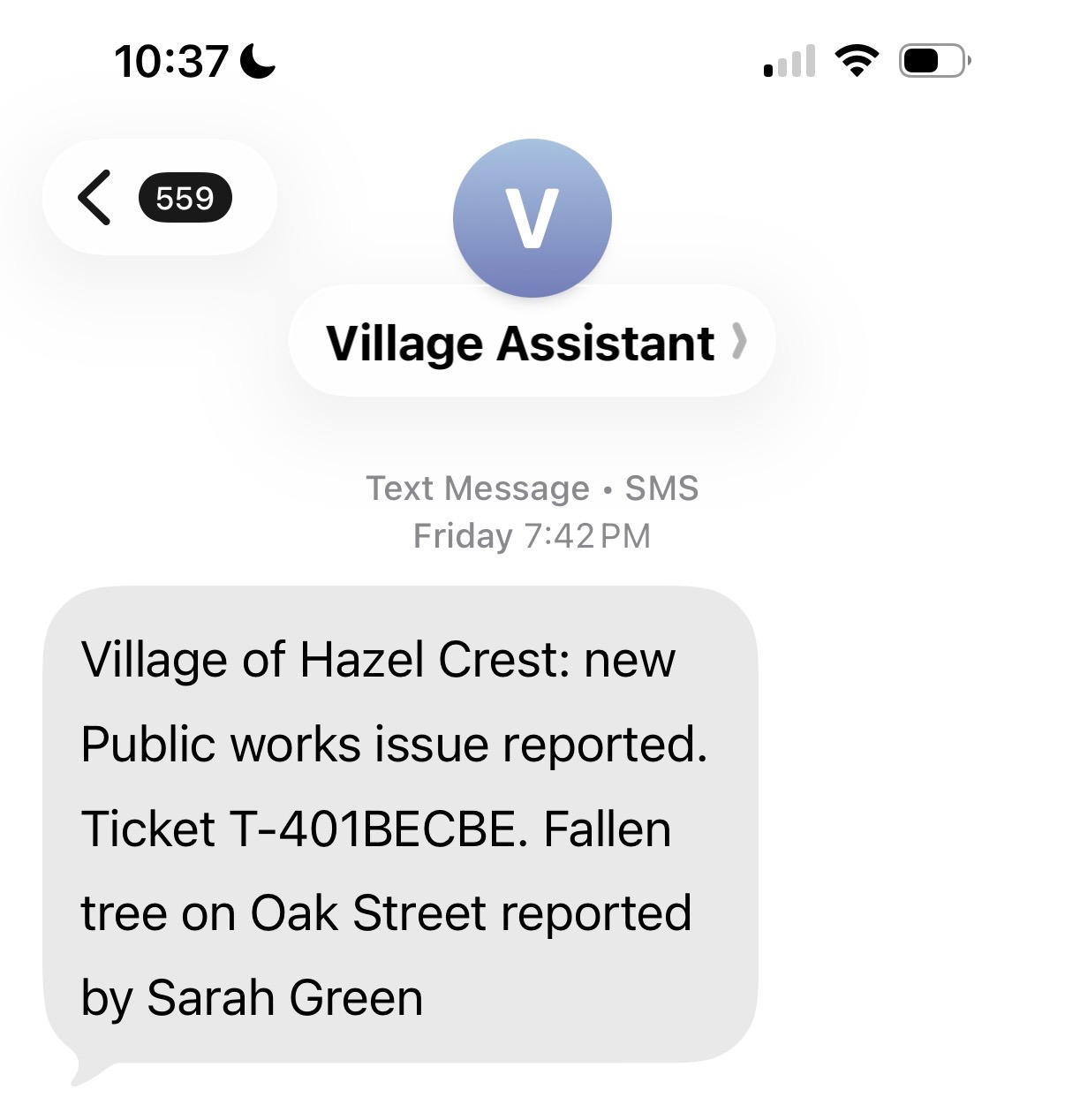Go back to the messages list
This screenshot has height=1120, width=1065.
click(x=97, y=198)
